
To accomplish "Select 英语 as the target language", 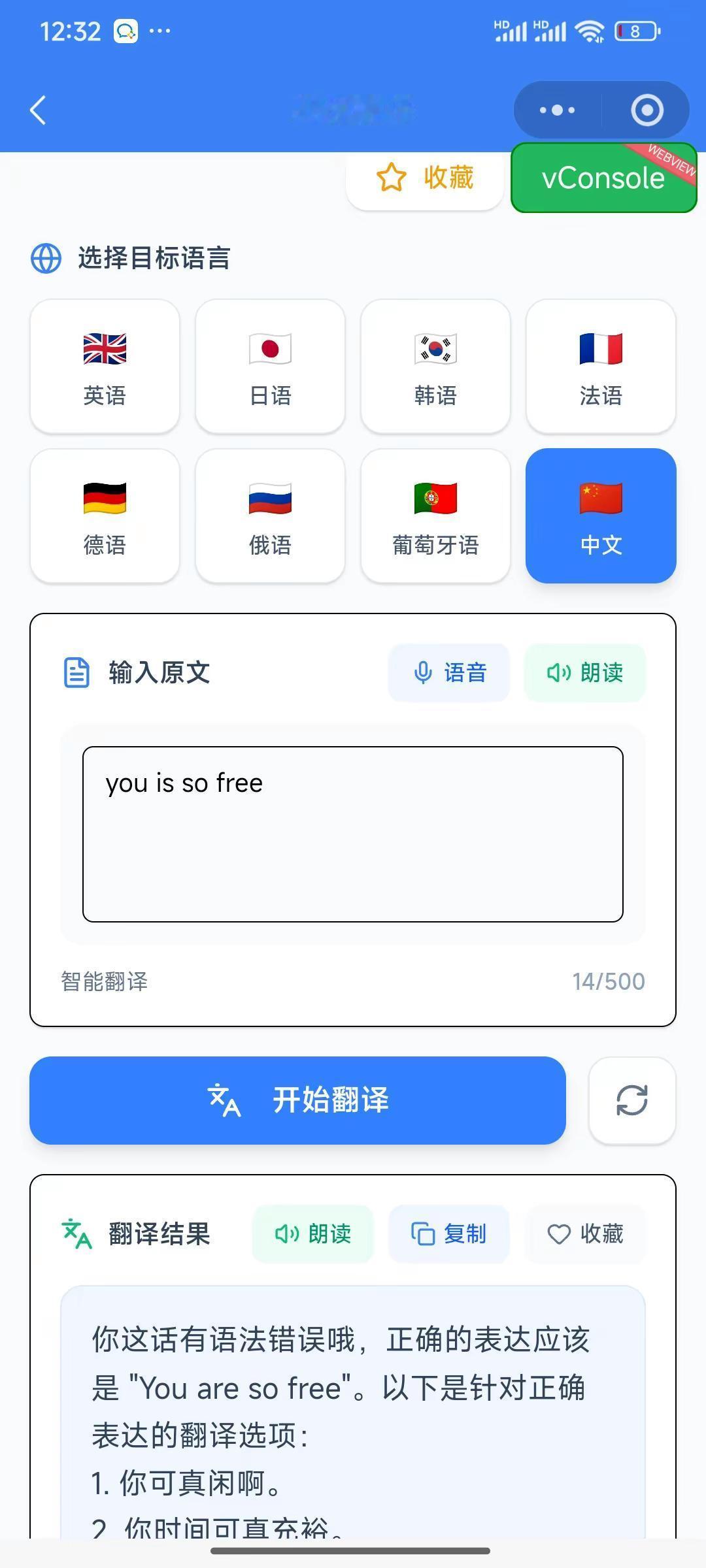I will click(104, 366).
